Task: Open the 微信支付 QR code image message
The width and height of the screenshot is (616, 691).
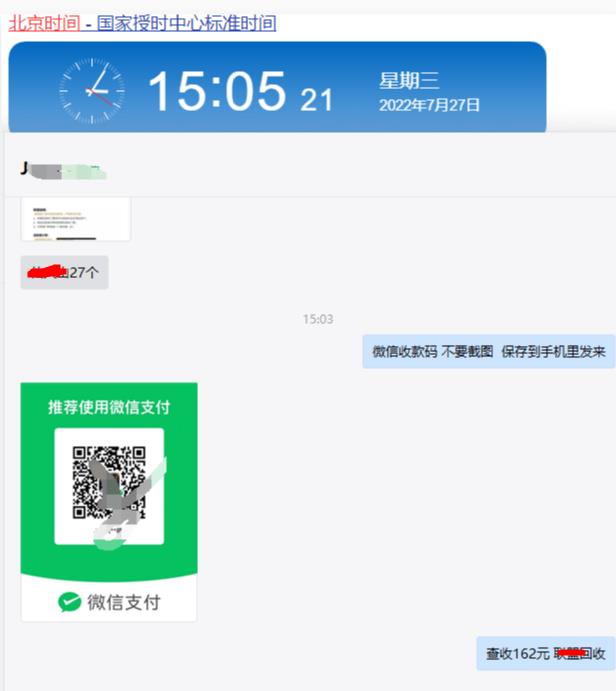Action: coord(109,500)
